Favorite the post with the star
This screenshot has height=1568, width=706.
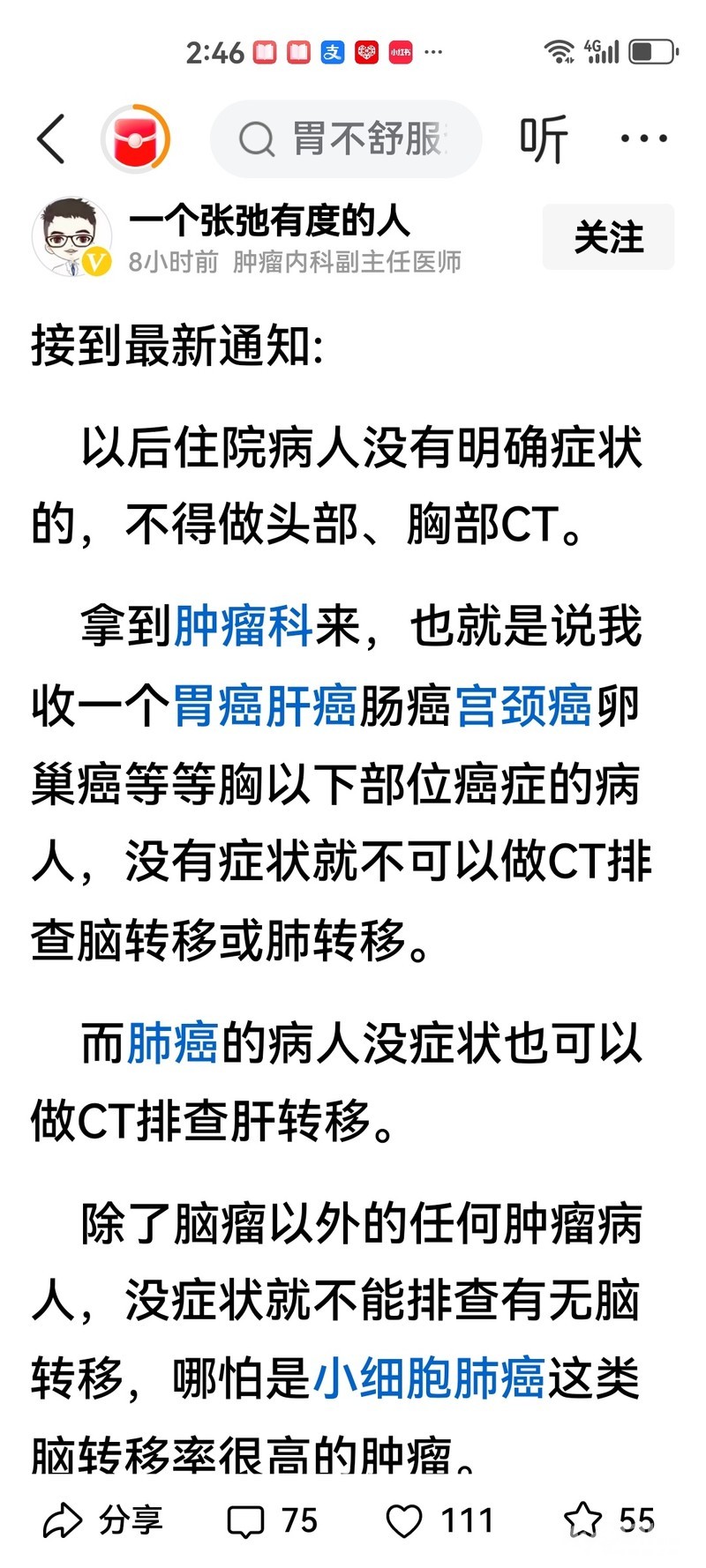pos(609,1520)
